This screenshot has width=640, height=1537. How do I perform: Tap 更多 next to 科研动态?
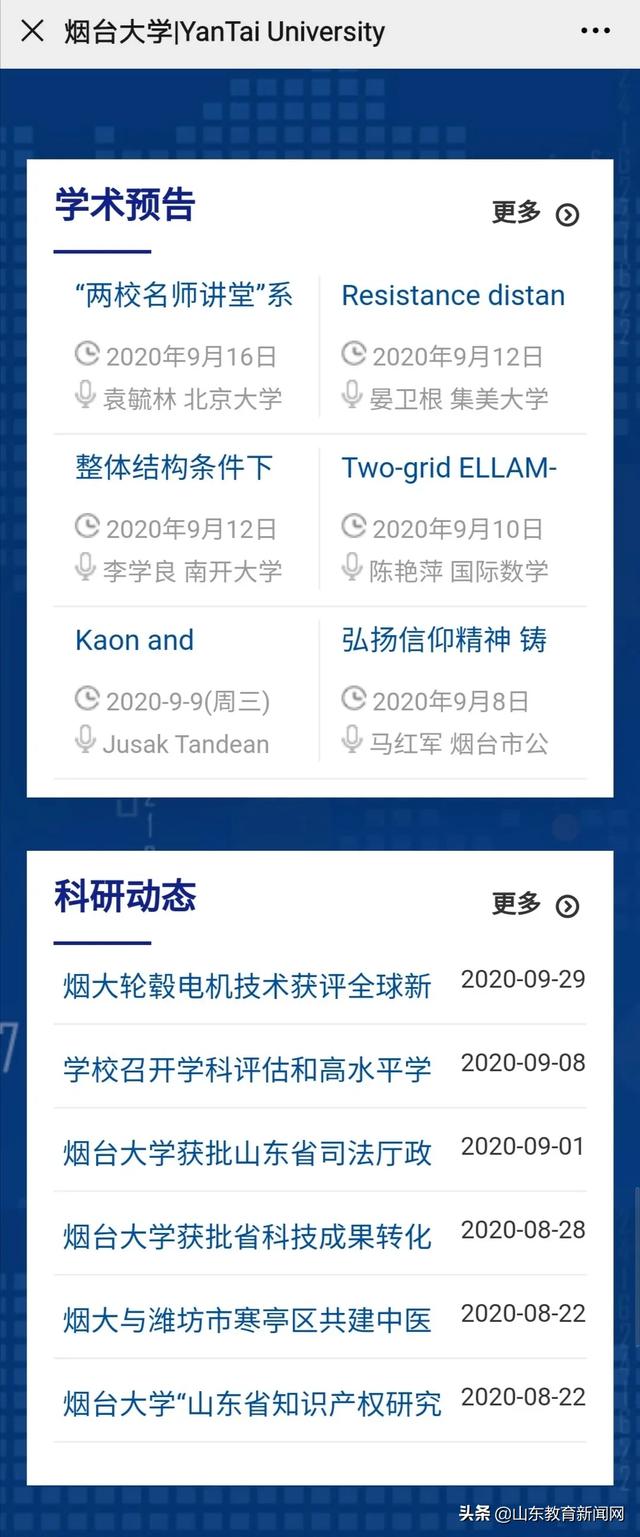(x=535, y=905)
